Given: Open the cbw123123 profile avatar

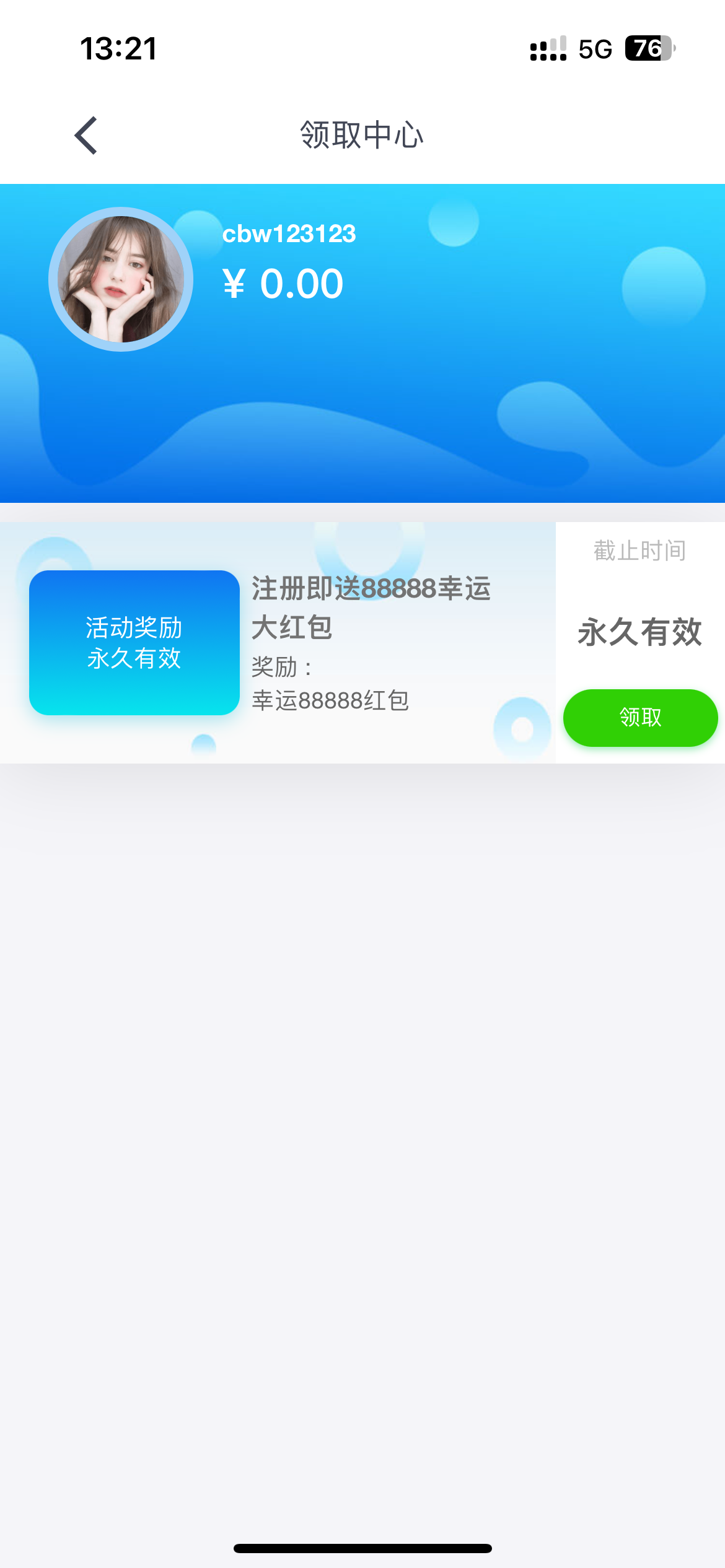Looking at the screenshot, I should (x=121, y=279).
